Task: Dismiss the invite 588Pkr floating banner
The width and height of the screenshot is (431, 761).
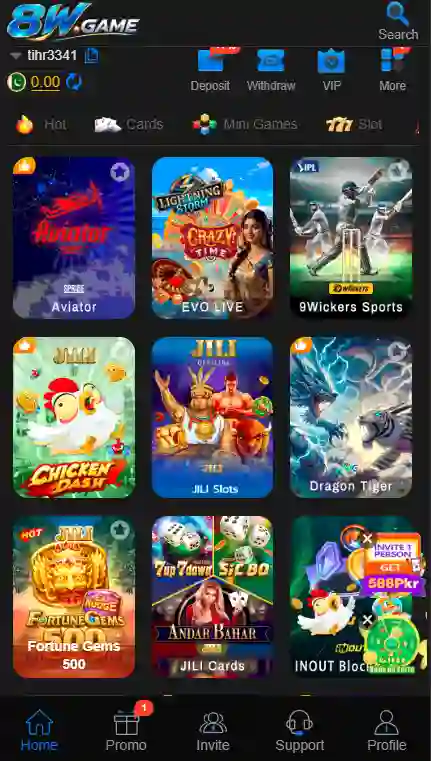Action: (367, 539)
